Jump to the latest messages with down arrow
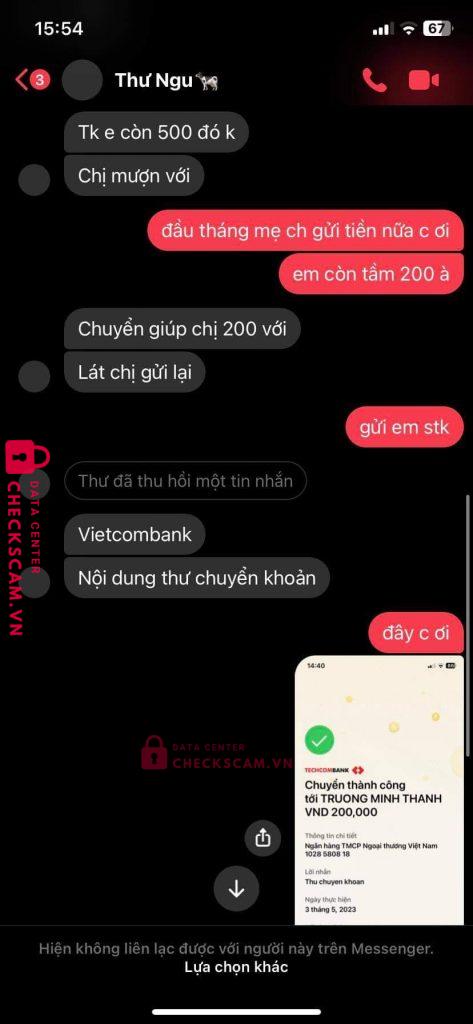Image resolution: width=473 pixels, height=1024 pixels. point(236,889)
